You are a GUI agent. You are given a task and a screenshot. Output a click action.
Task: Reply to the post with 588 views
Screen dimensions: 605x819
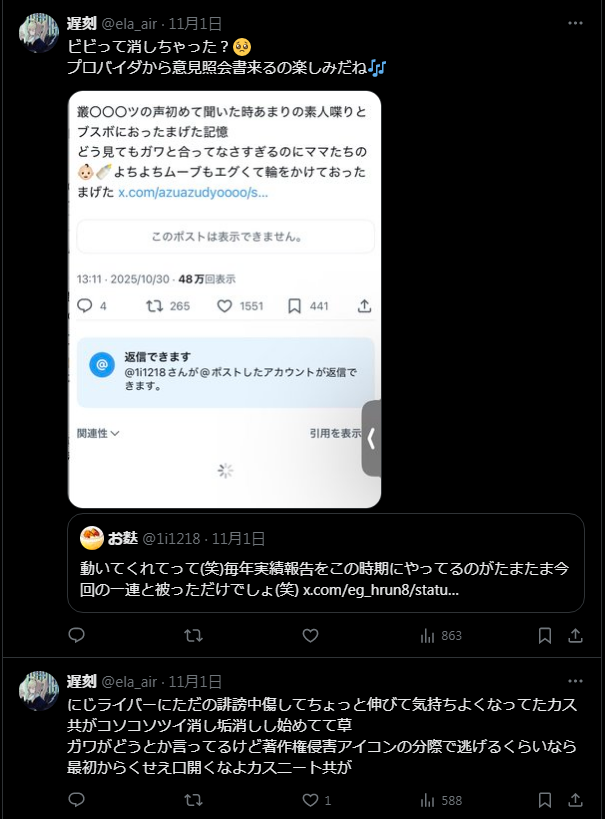tap(77, 799)
